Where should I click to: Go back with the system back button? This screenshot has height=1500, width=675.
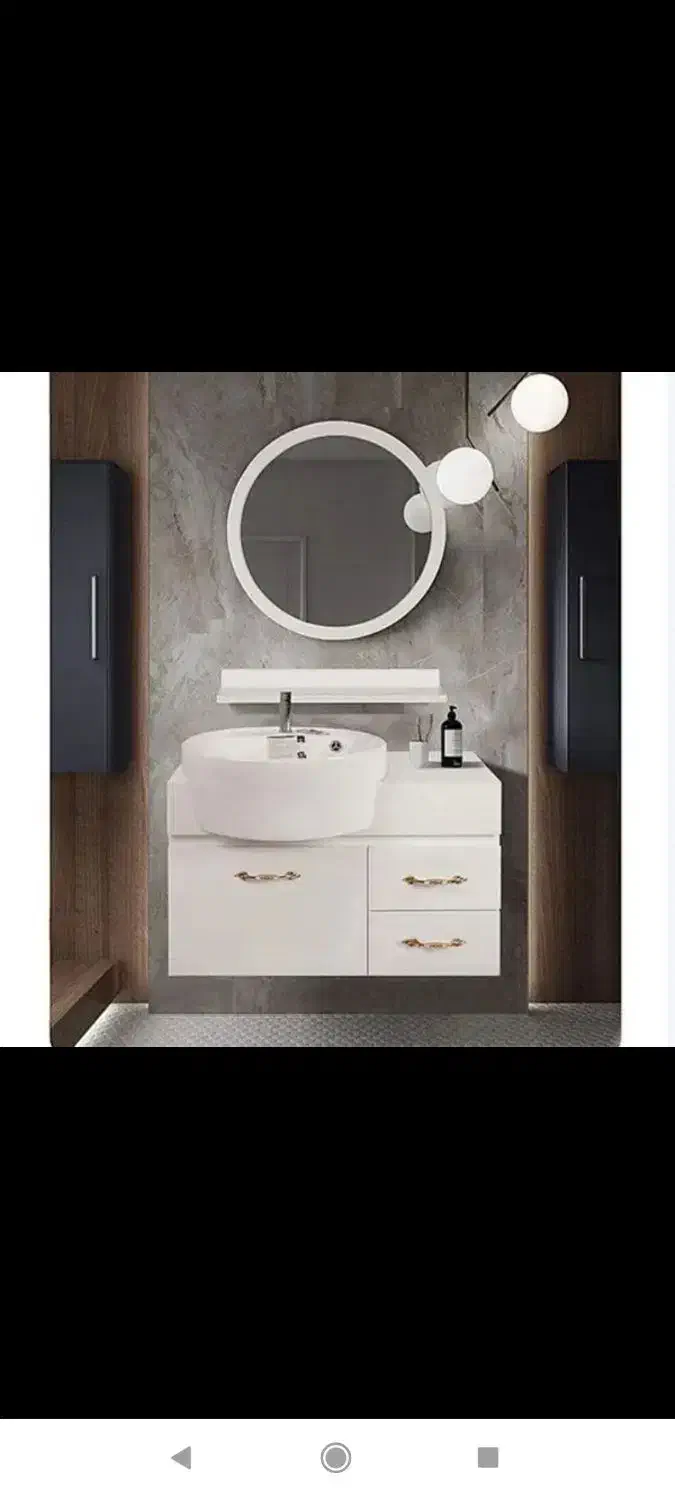coord(181,1457)
